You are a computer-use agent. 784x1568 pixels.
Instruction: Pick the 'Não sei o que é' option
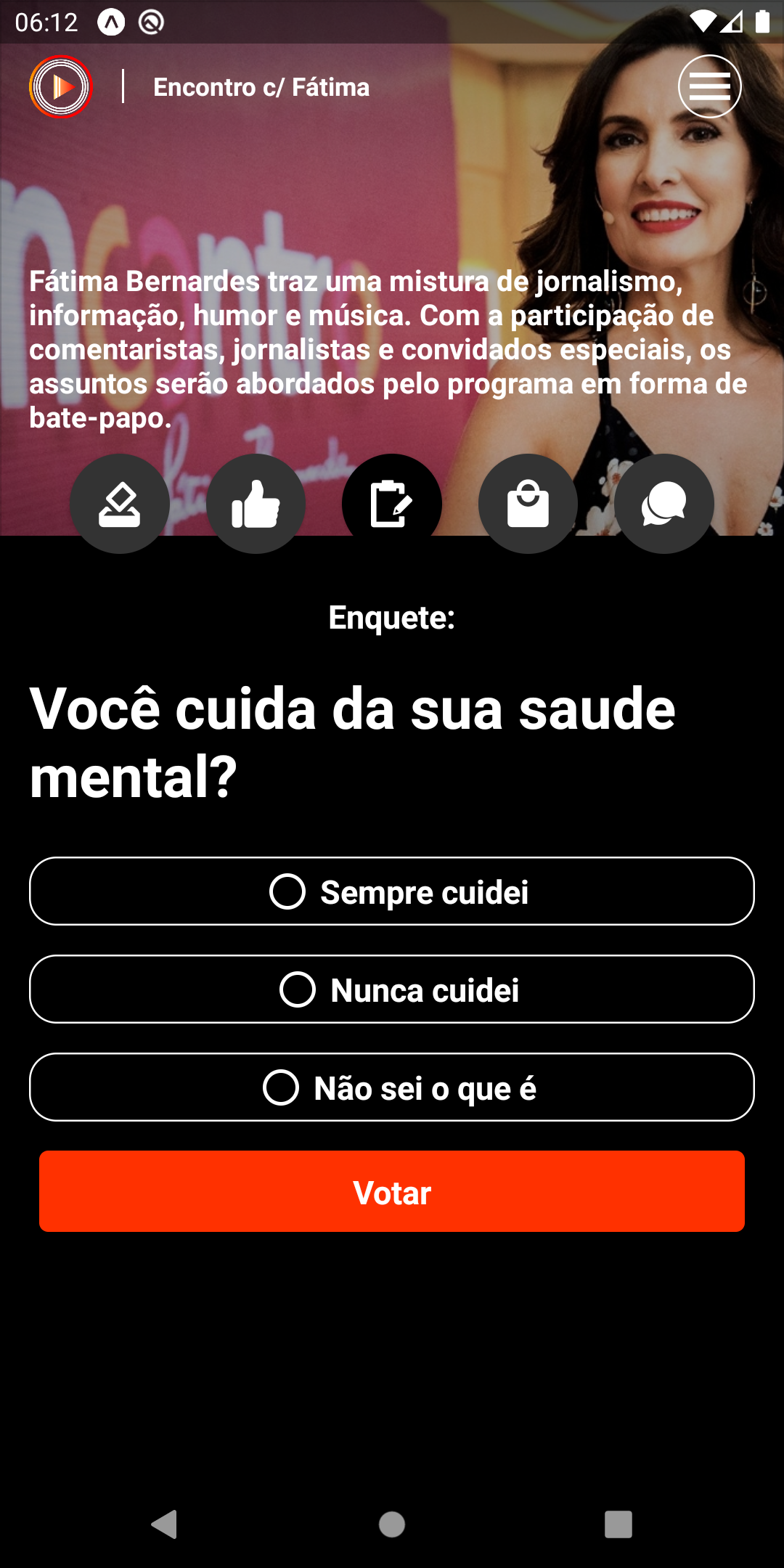[x=392, y=1087]
